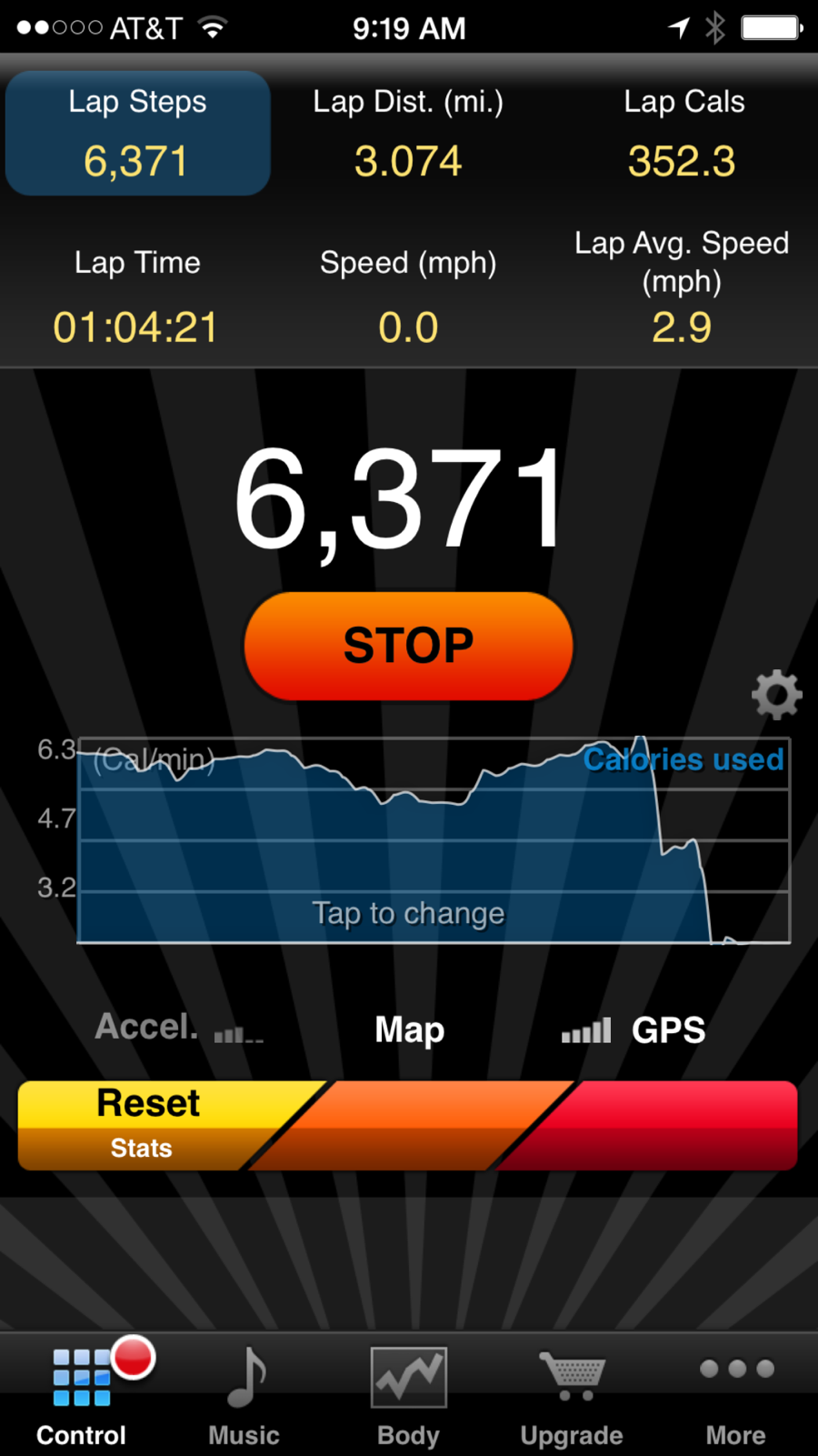The height and width of the screenshot is (1456, 818).
Task: Switch to GPS tracking mode
Action: click(633, 1029)
